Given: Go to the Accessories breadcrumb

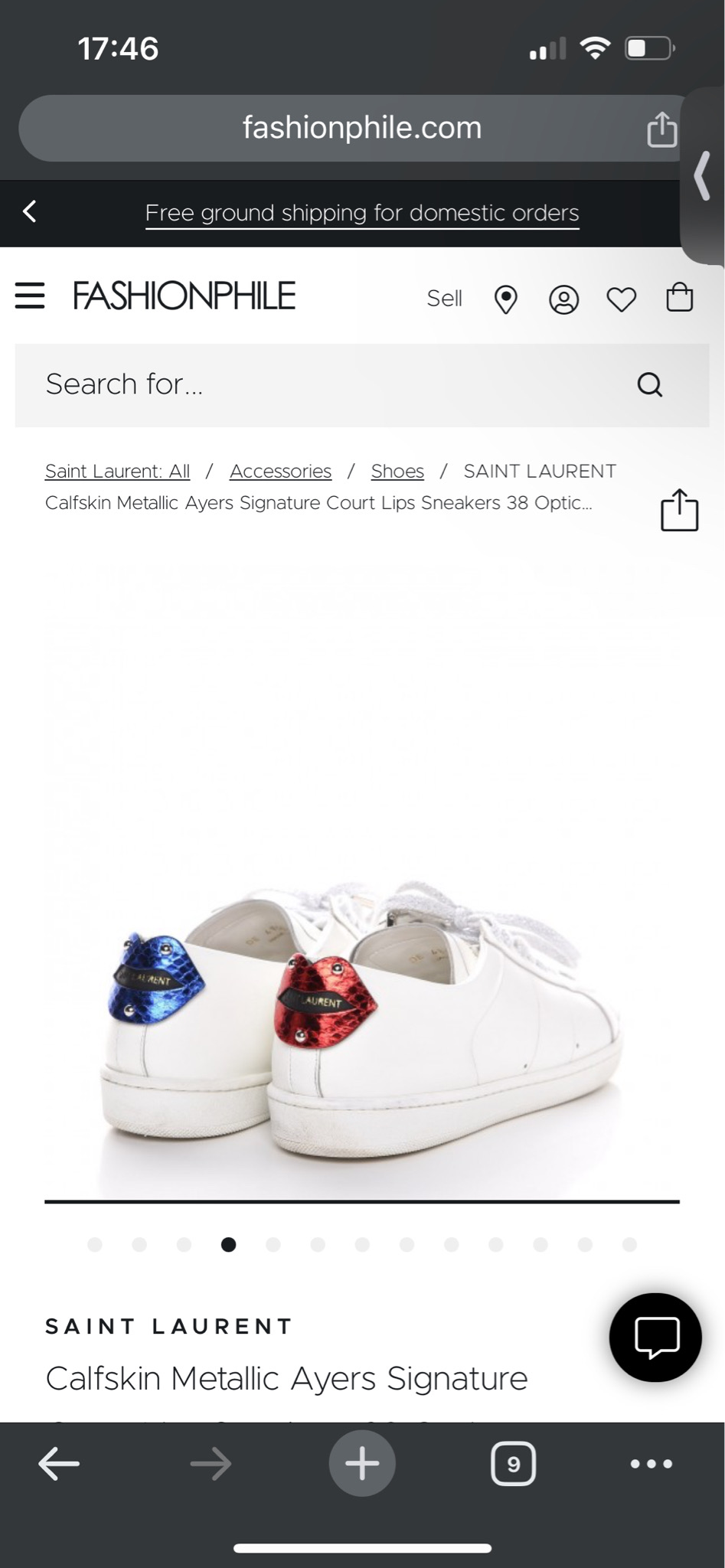Looking at the screenshot, I should pyautogui.click(x=280, y=471).
